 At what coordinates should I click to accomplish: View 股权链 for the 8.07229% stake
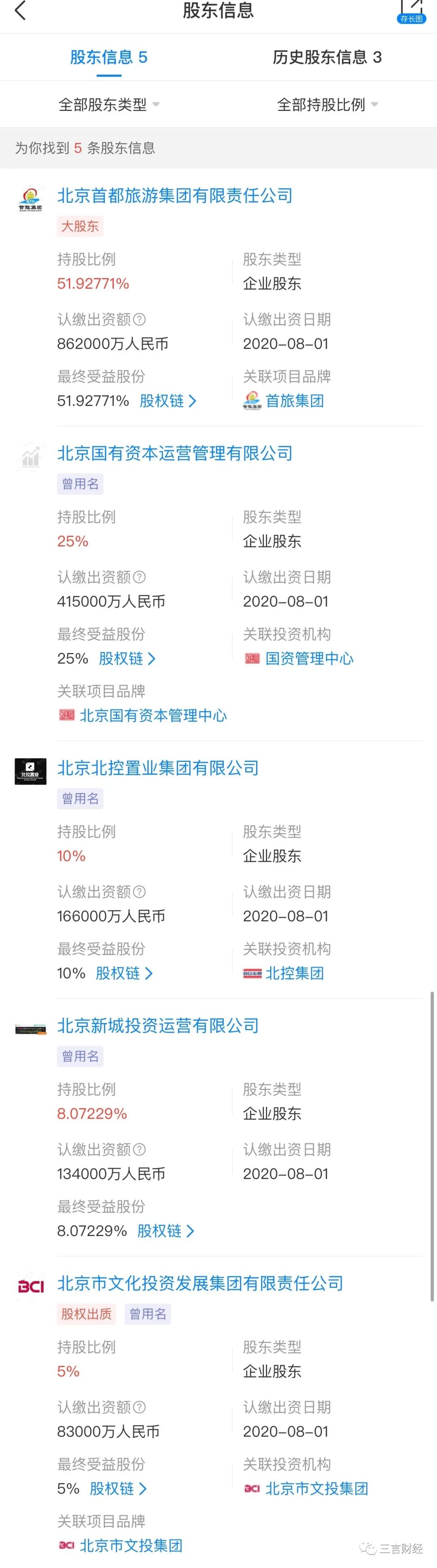165,1230
